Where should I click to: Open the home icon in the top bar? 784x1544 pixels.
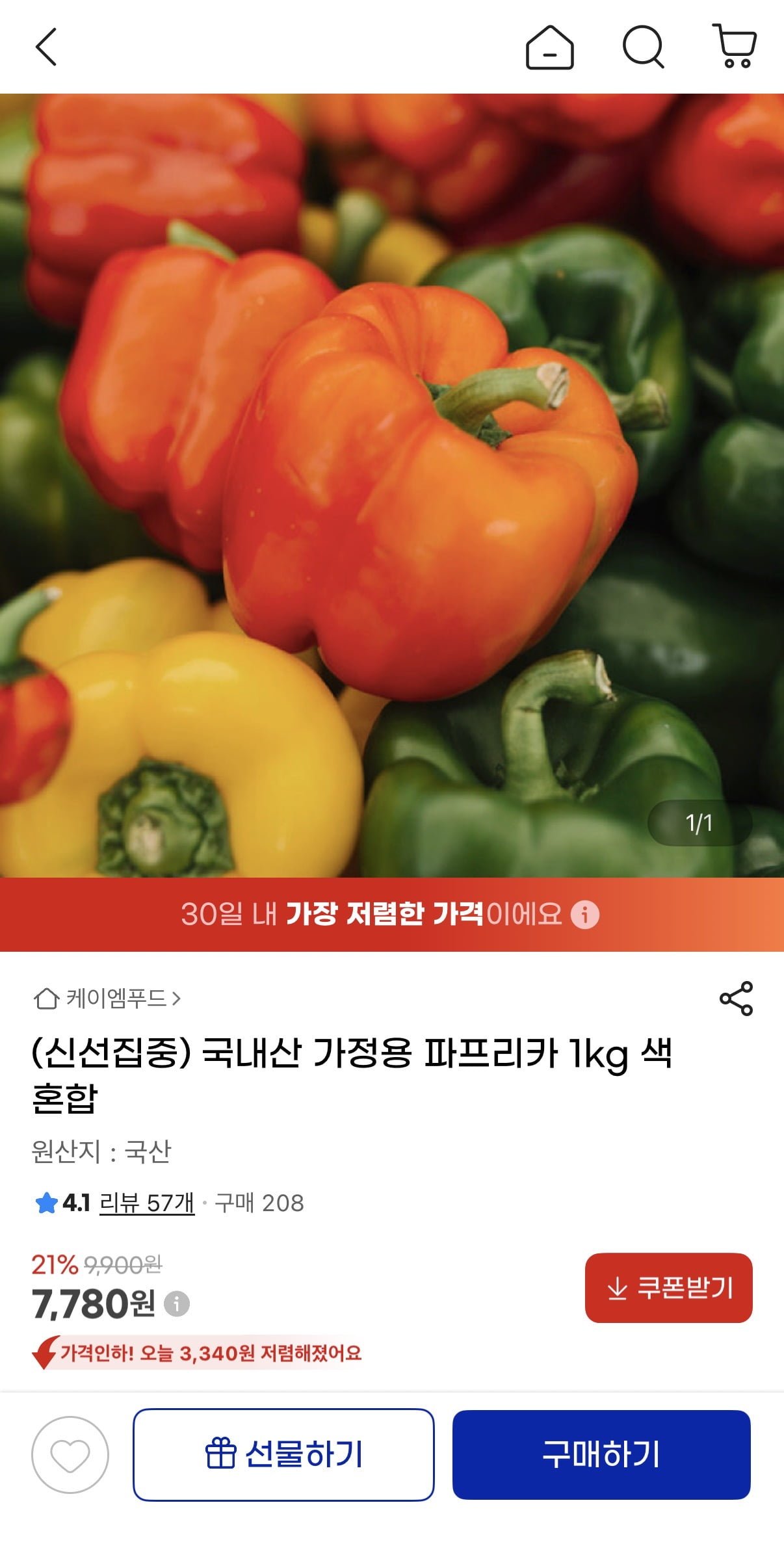tap(549, 47)
